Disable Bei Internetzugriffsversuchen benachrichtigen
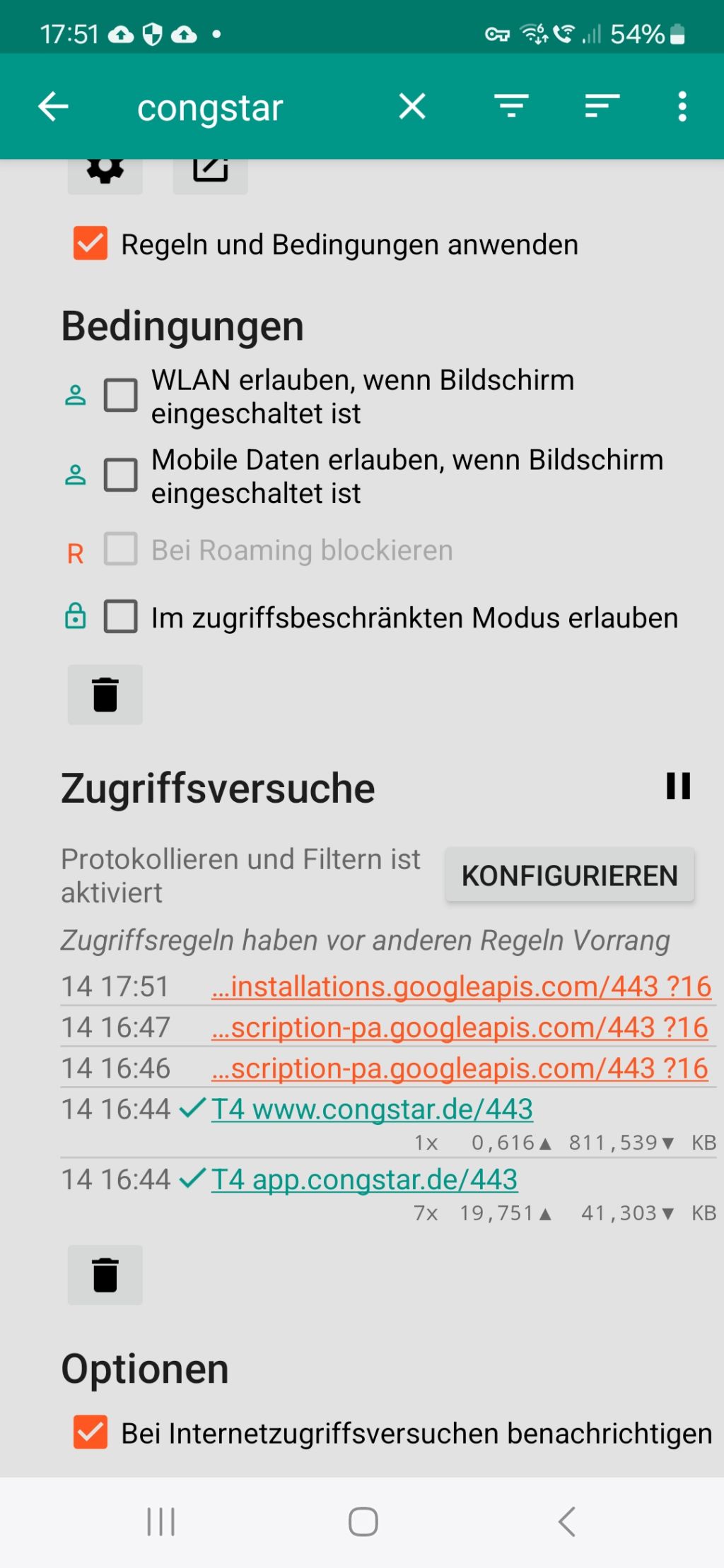Image resolution: width=724 pixels, height=1568 pixels. tap(90, 1432)
